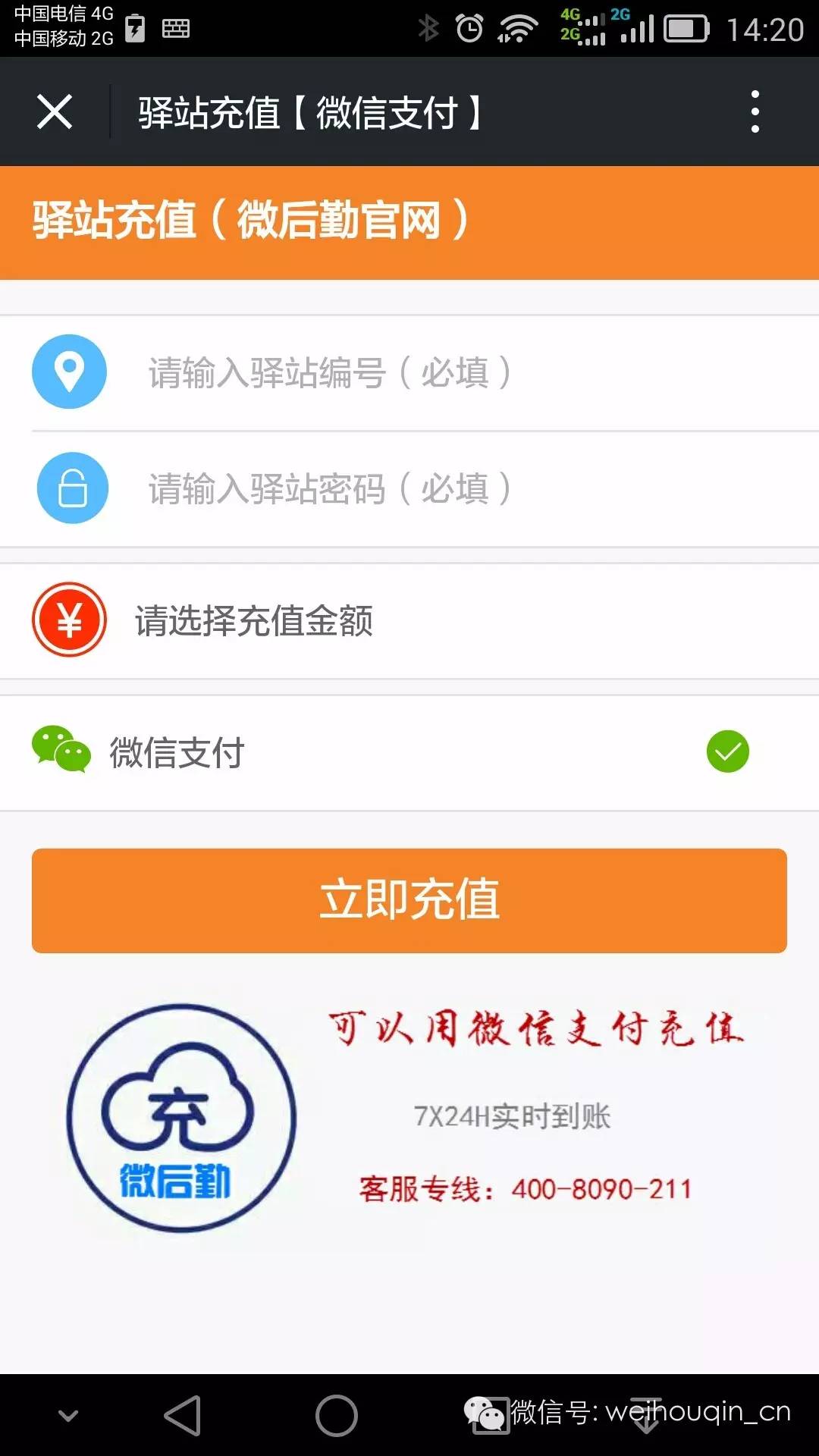This screenshot has height=1456, width=819.
Task: Close the 驿站充值 web page
Action: 55,112
